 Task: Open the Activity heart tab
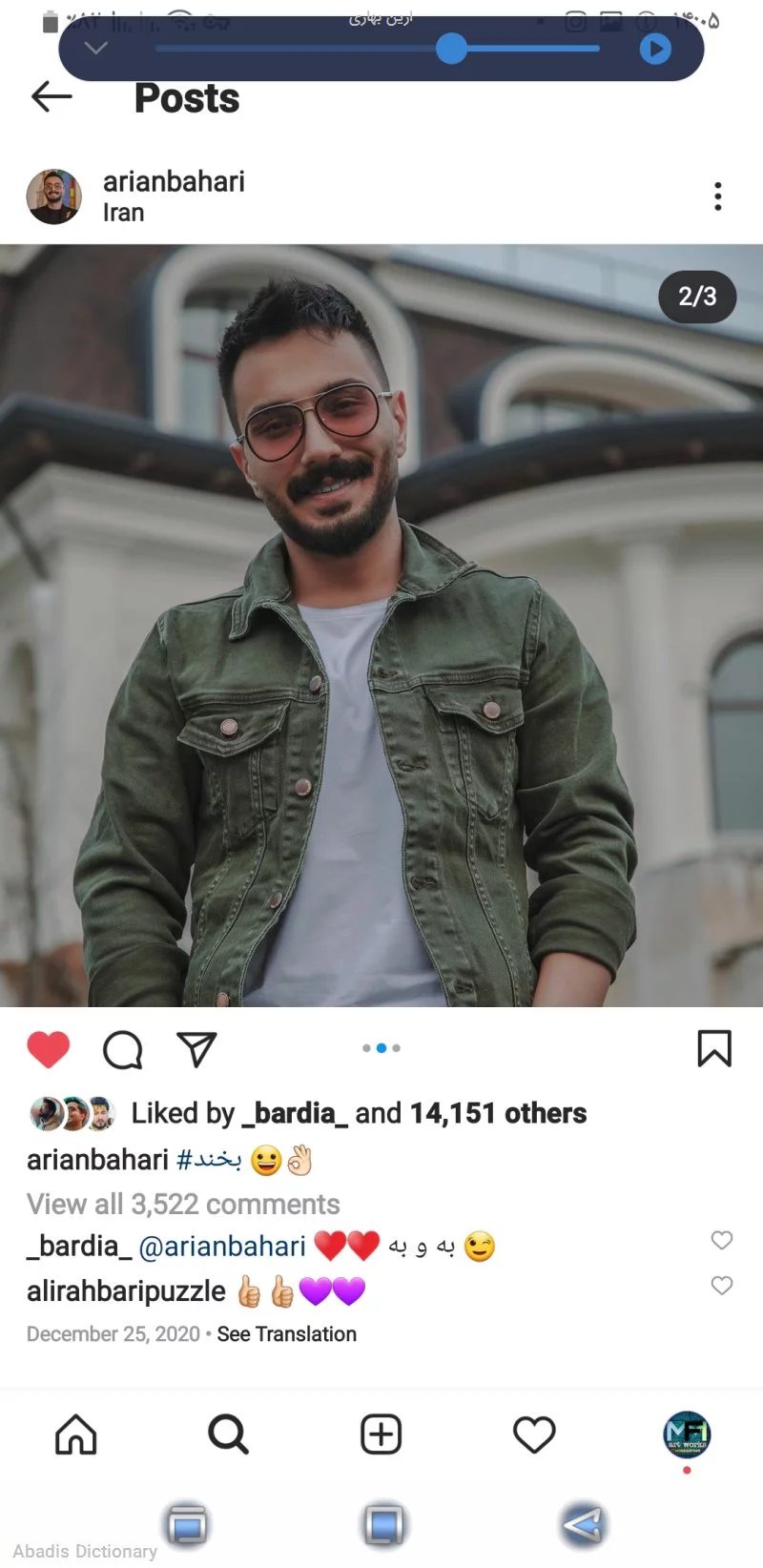coord(534,1434)
